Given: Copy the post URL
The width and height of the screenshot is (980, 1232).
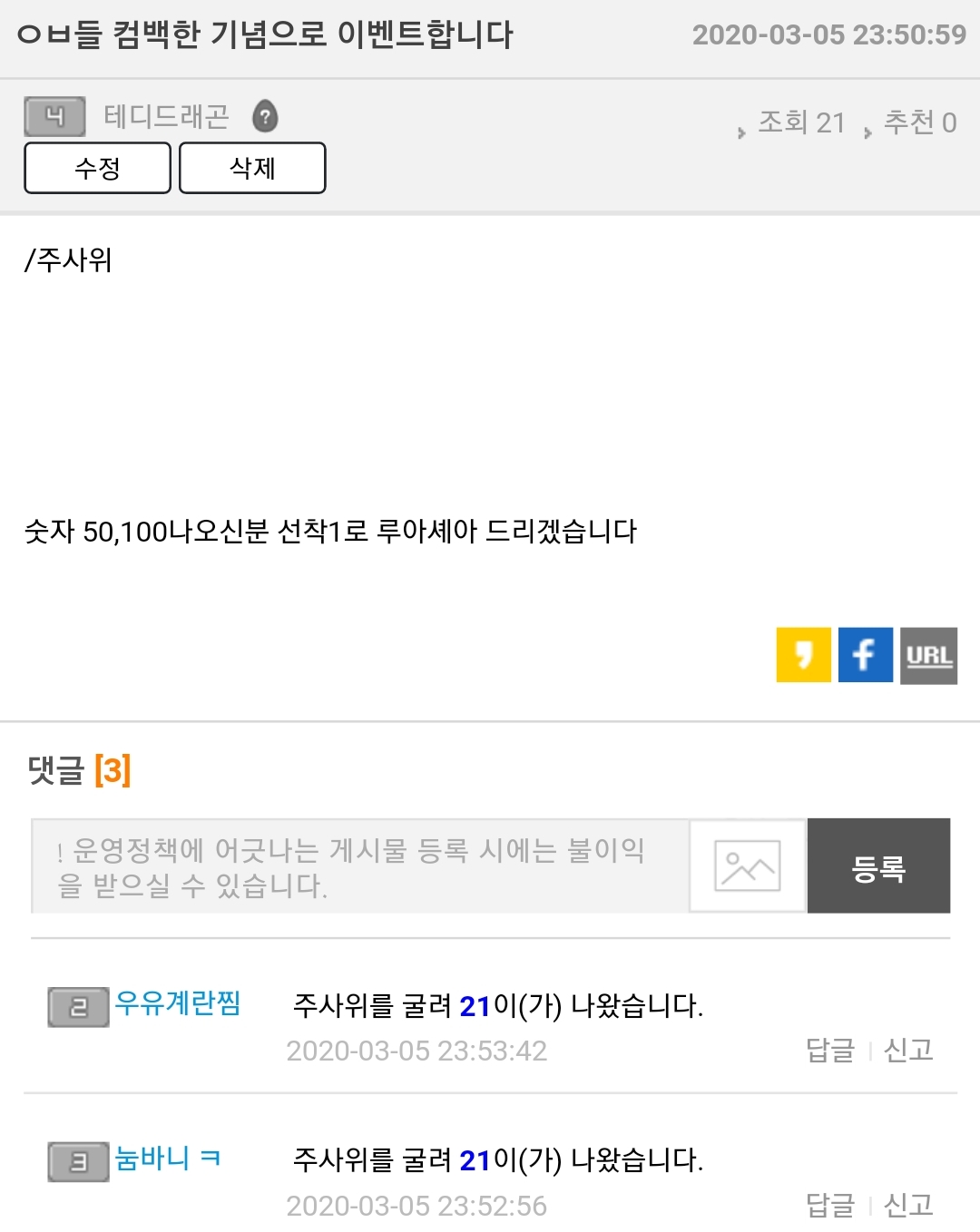Looking at the screenshot, I should [x=928, y=655].
